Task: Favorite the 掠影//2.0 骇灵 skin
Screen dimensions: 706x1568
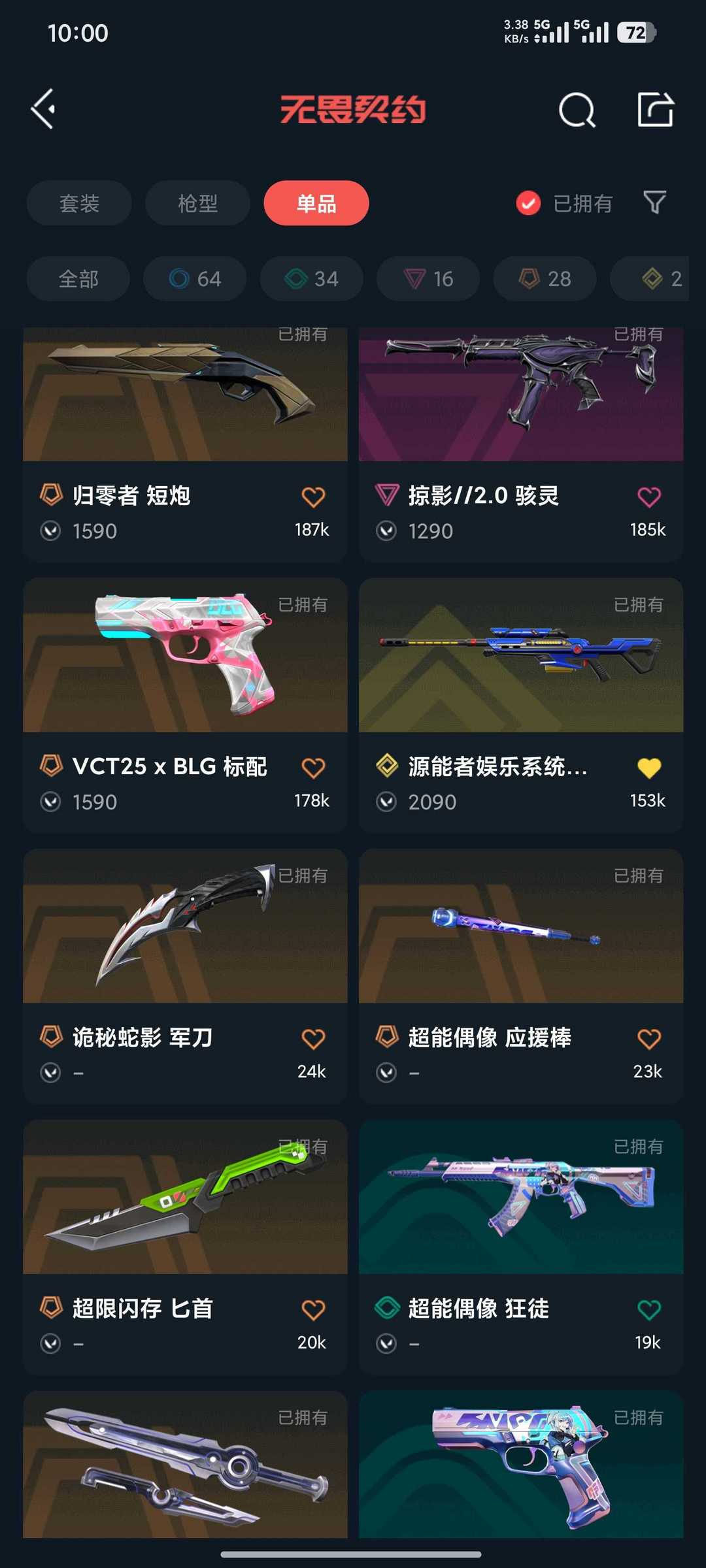Action: [648, 497]
